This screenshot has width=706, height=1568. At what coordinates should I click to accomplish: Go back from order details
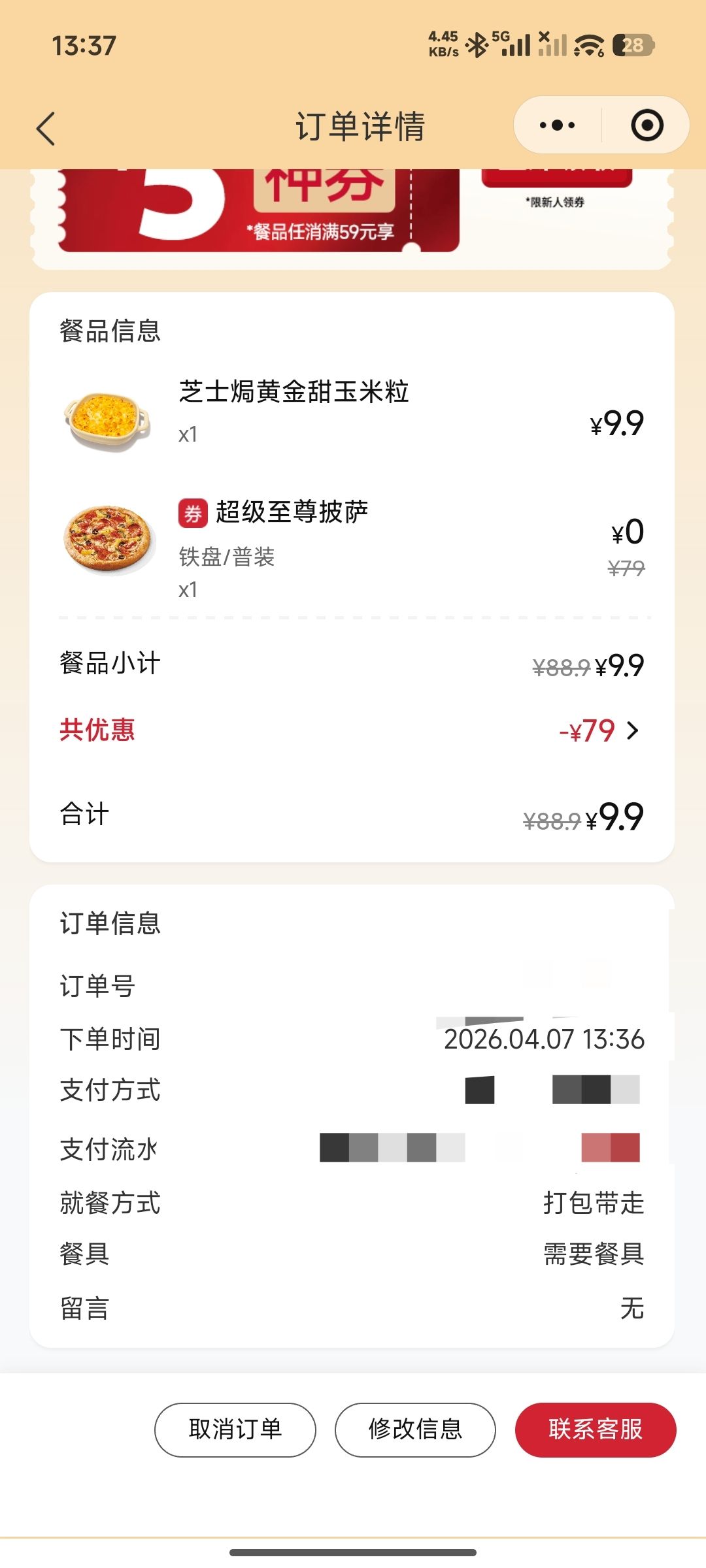point(46,128)
